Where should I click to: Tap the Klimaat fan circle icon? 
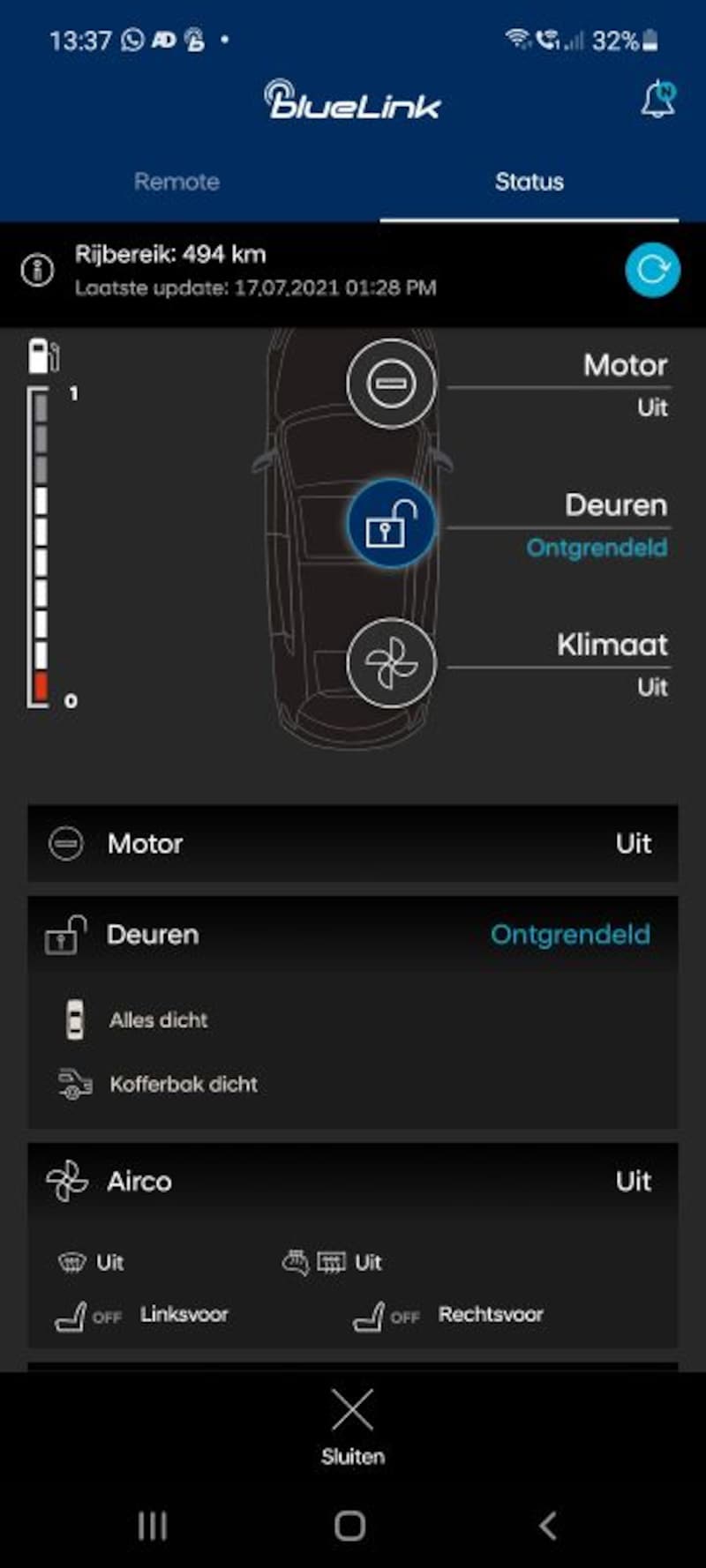tap(391, 663)
